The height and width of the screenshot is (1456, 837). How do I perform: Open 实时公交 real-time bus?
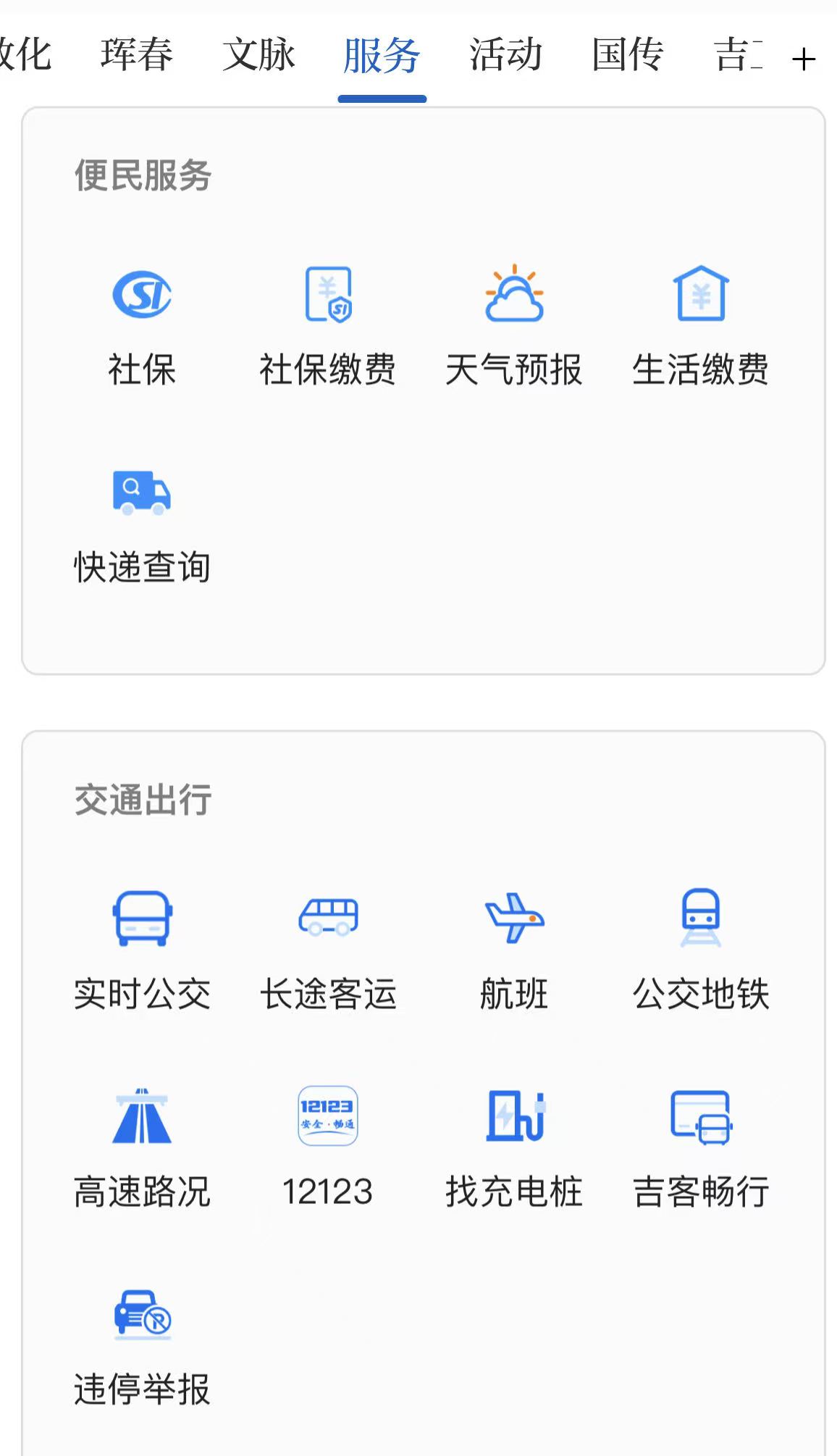tap(142, 949)
